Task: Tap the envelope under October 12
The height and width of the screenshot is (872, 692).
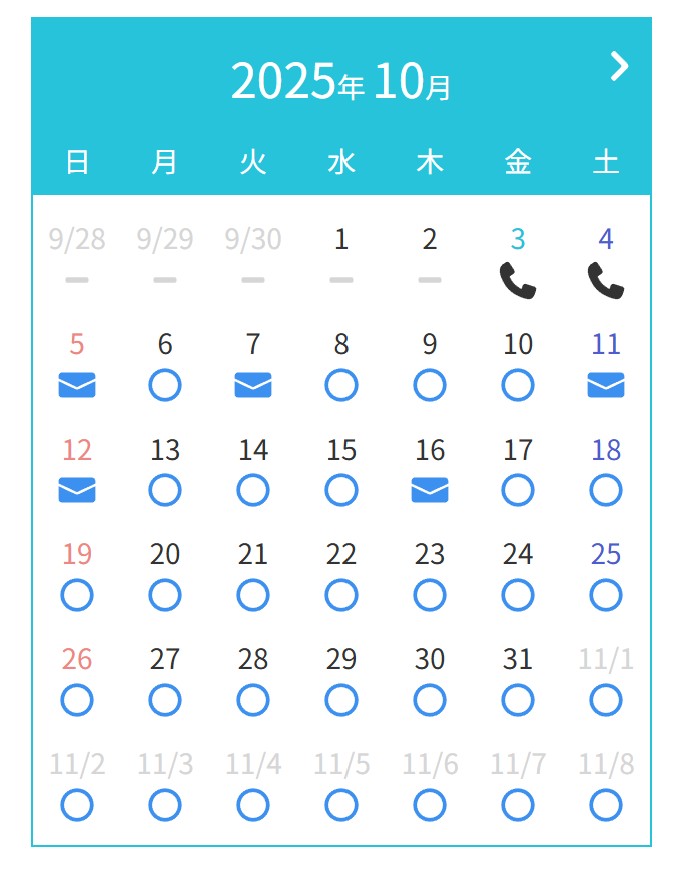Action: [x=77, y=490]
